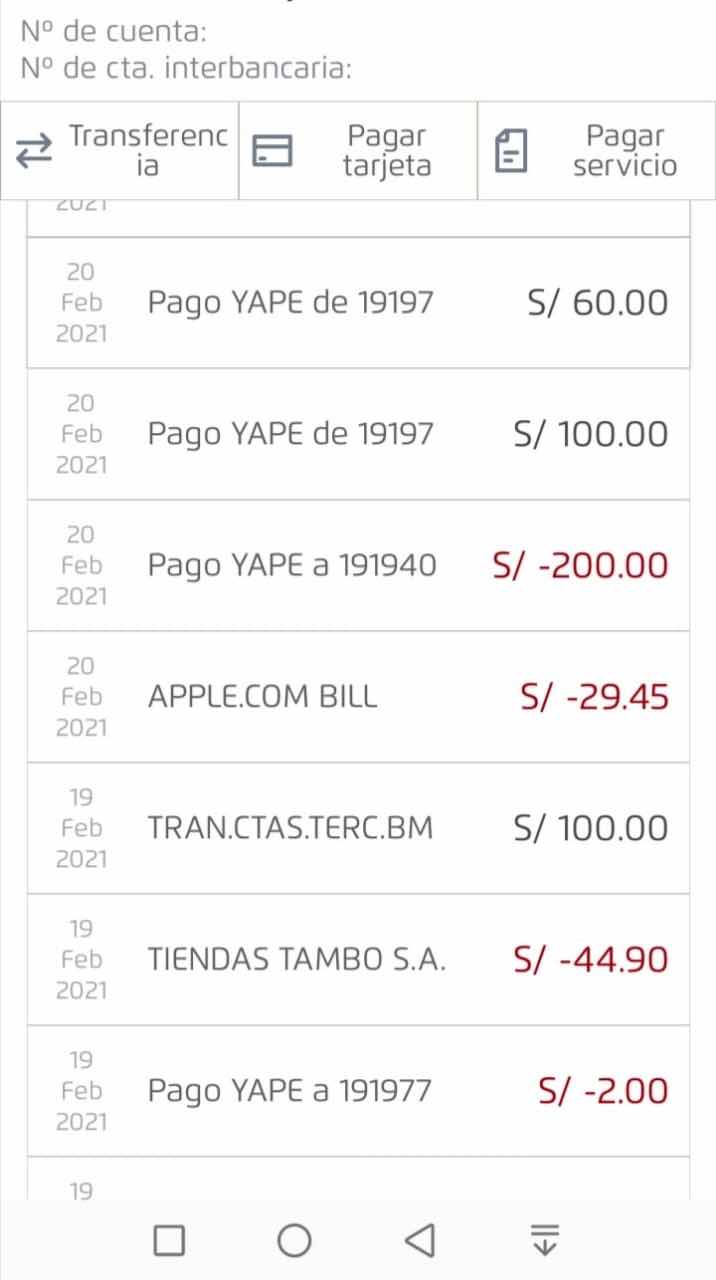The width and height of the screenshot is (716, 1280).
Task: Open TRAN.CTAS.TERC.BM transfer entry
Action: pyautogui.click(x=358, y=828)
